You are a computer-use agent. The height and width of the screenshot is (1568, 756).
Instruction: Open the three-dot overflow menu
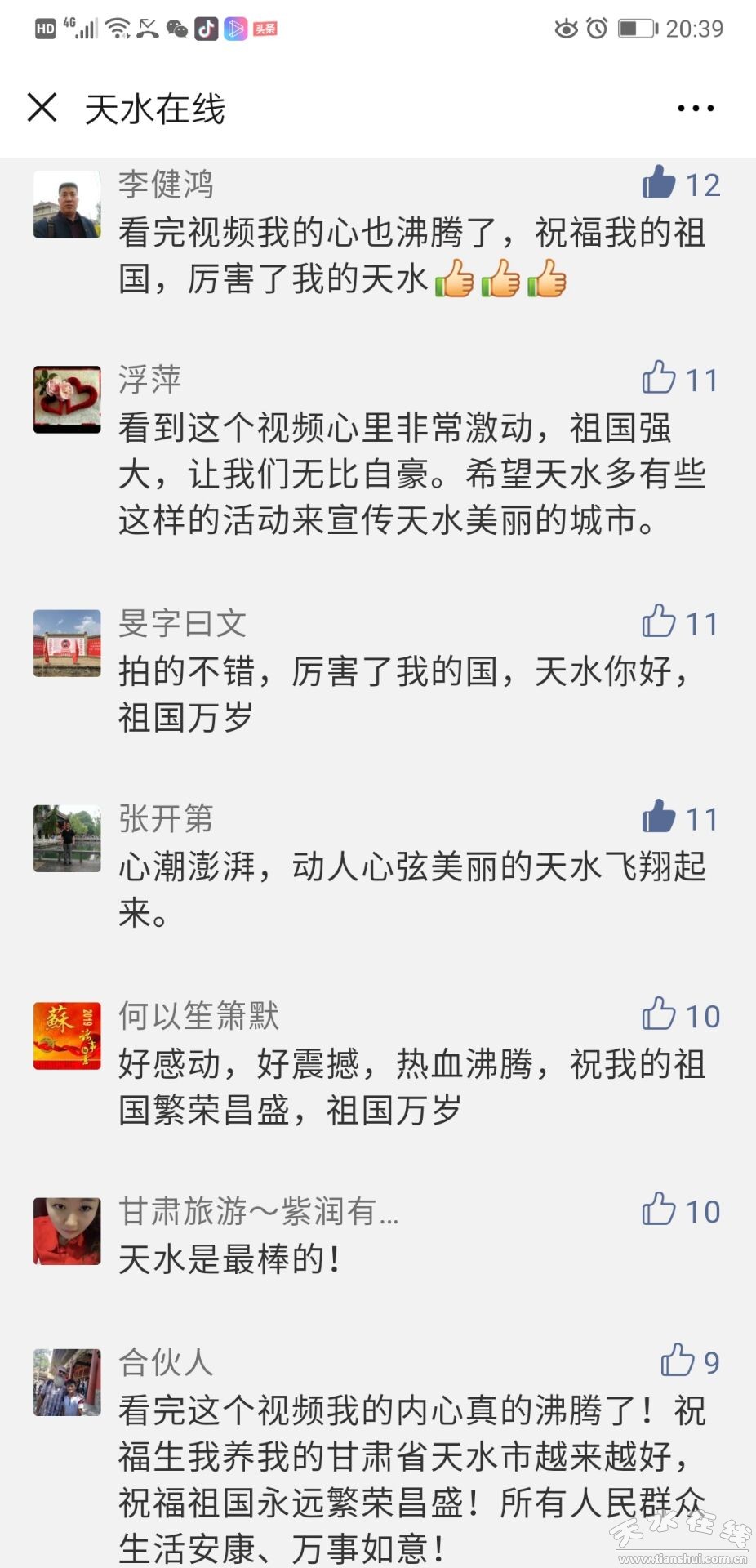pyautogui.click(x=696, y=108)
